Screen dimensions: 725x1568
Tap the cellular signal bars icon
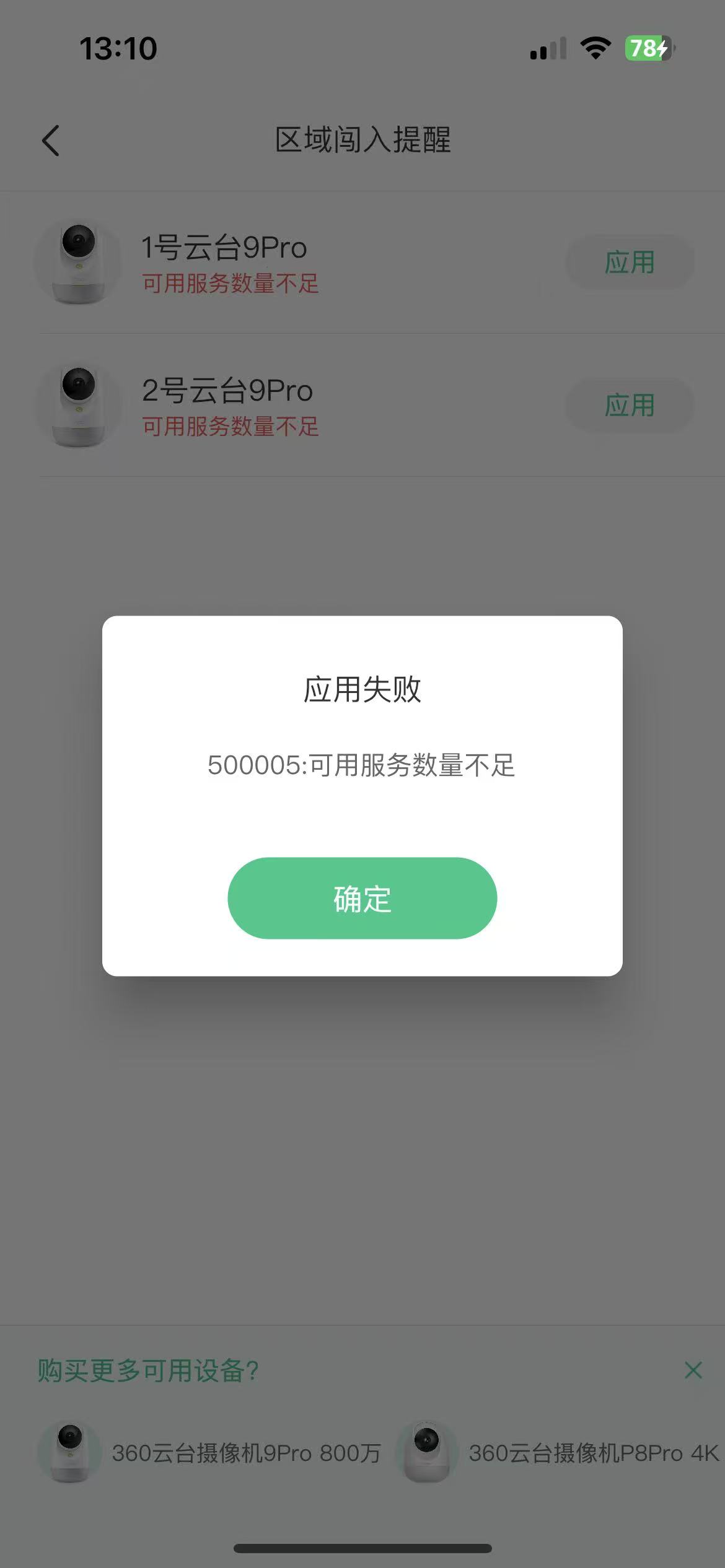click(x=548, y=50)
